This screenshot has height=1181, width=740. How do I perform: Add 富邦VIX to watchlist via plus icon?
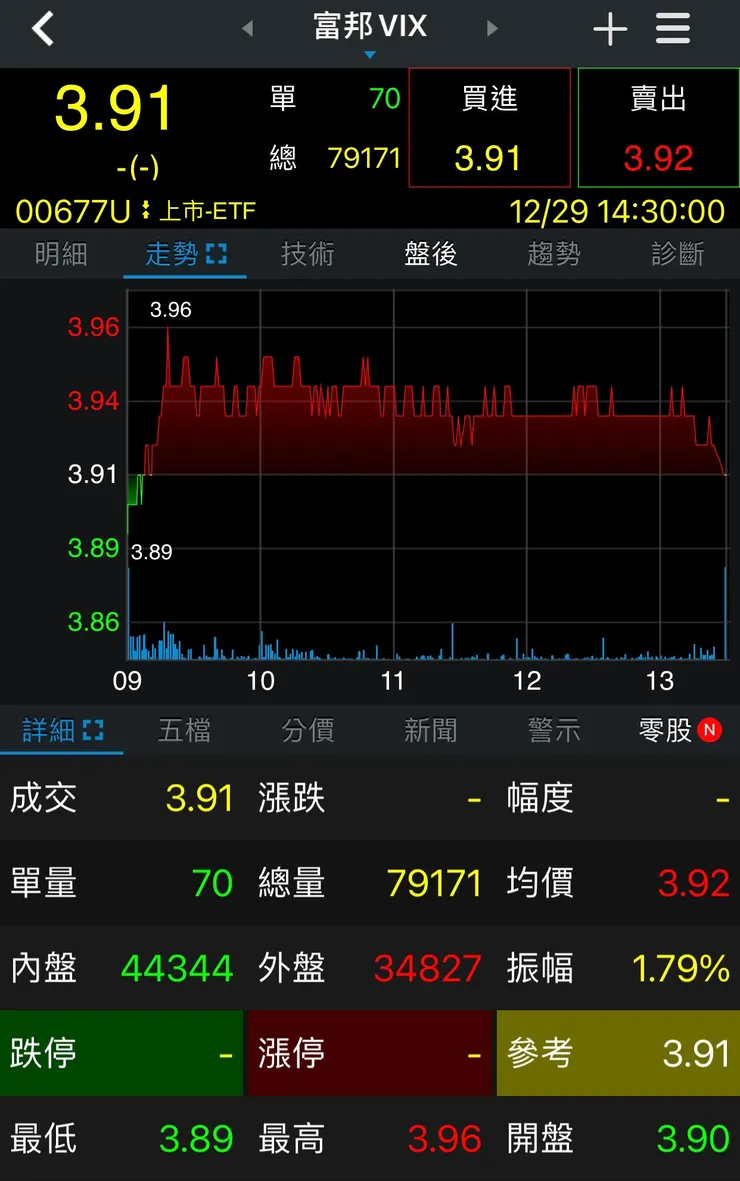click(610, 29)
